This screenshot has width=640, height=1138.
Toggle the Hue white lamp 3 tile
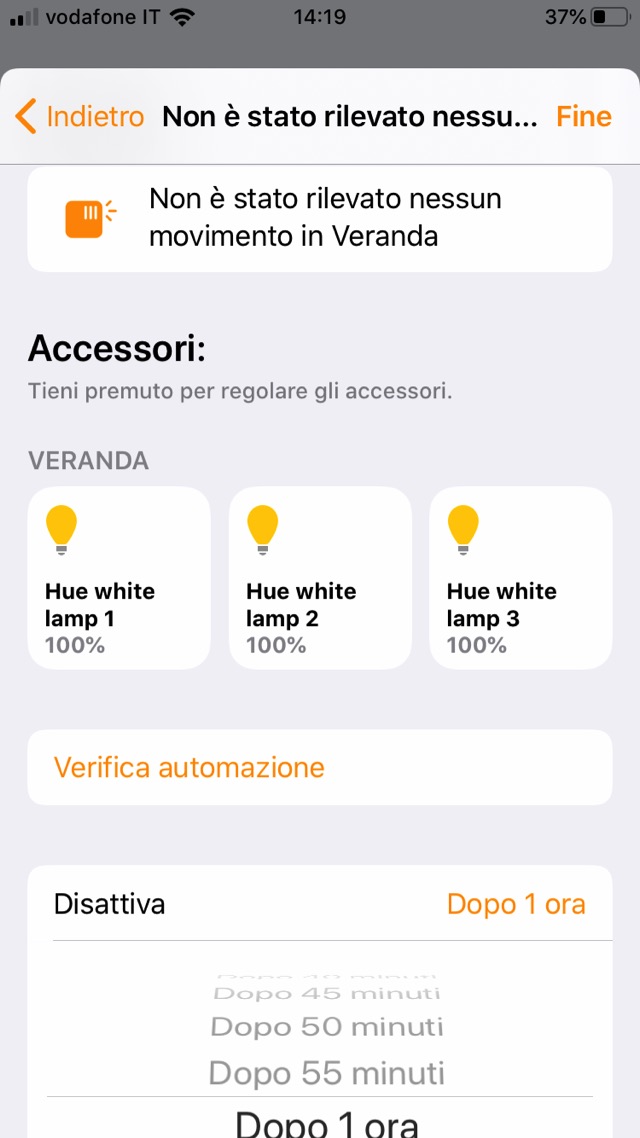[520, 578]
